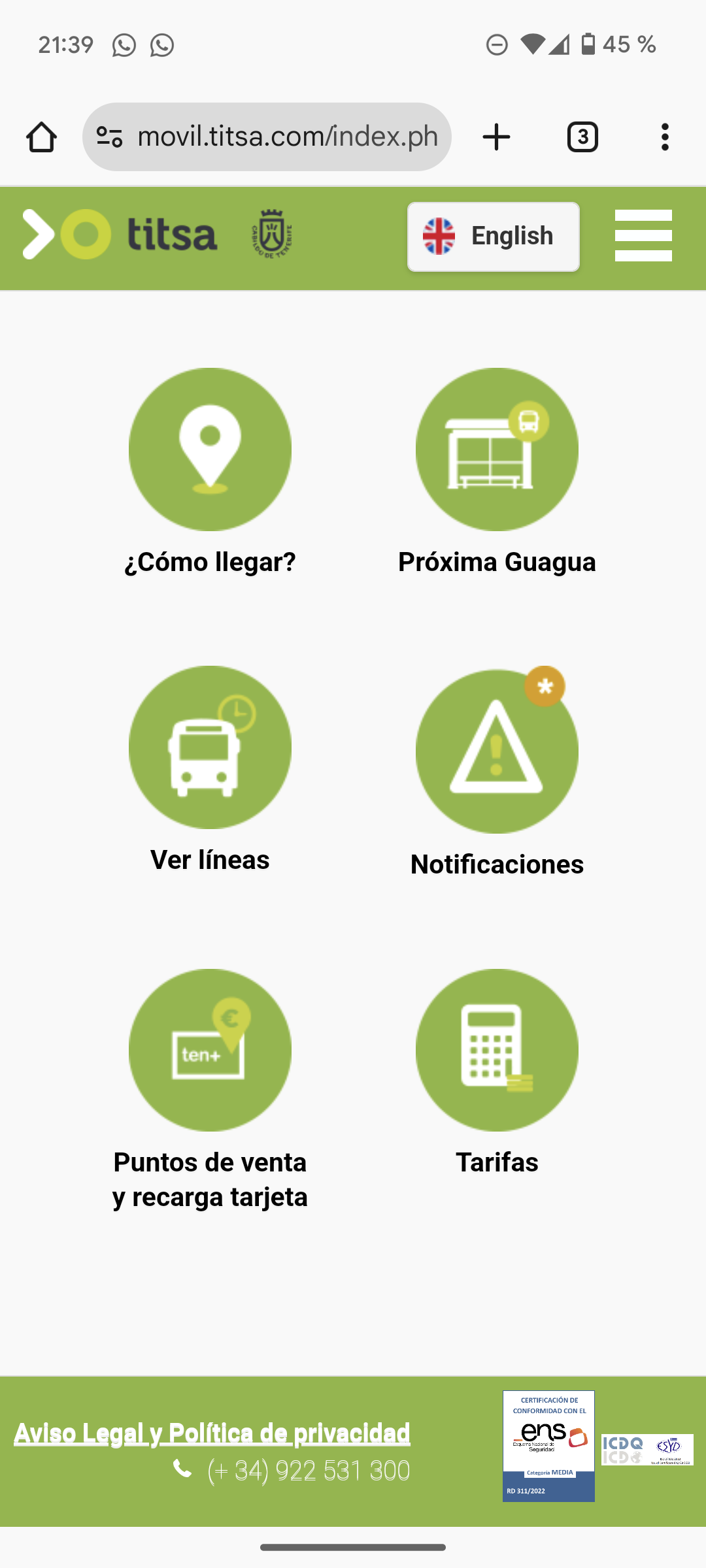Viewport: 706px width, 1568px height.
Task: Open the browser overflow menu
Action: [x=665, y=137]
